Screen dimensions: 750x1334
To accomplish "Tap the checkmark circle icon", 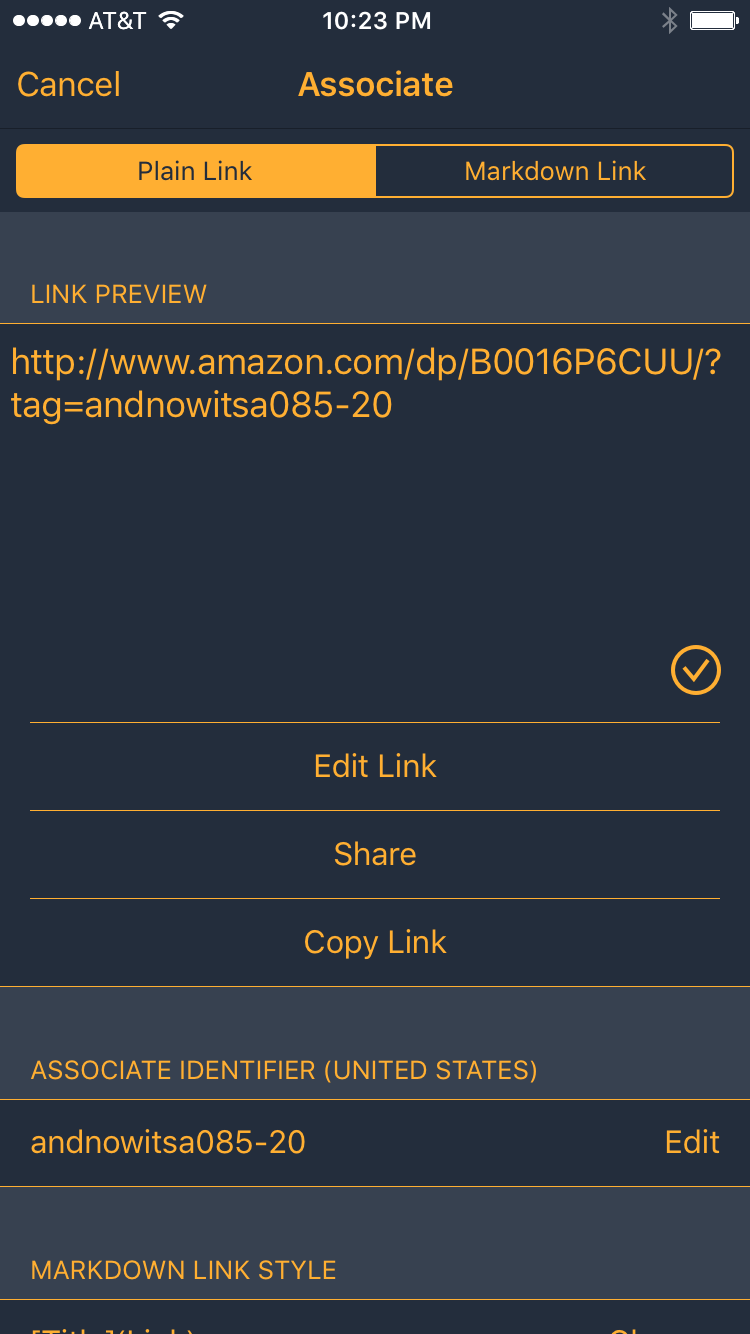I will pos(695,670).
